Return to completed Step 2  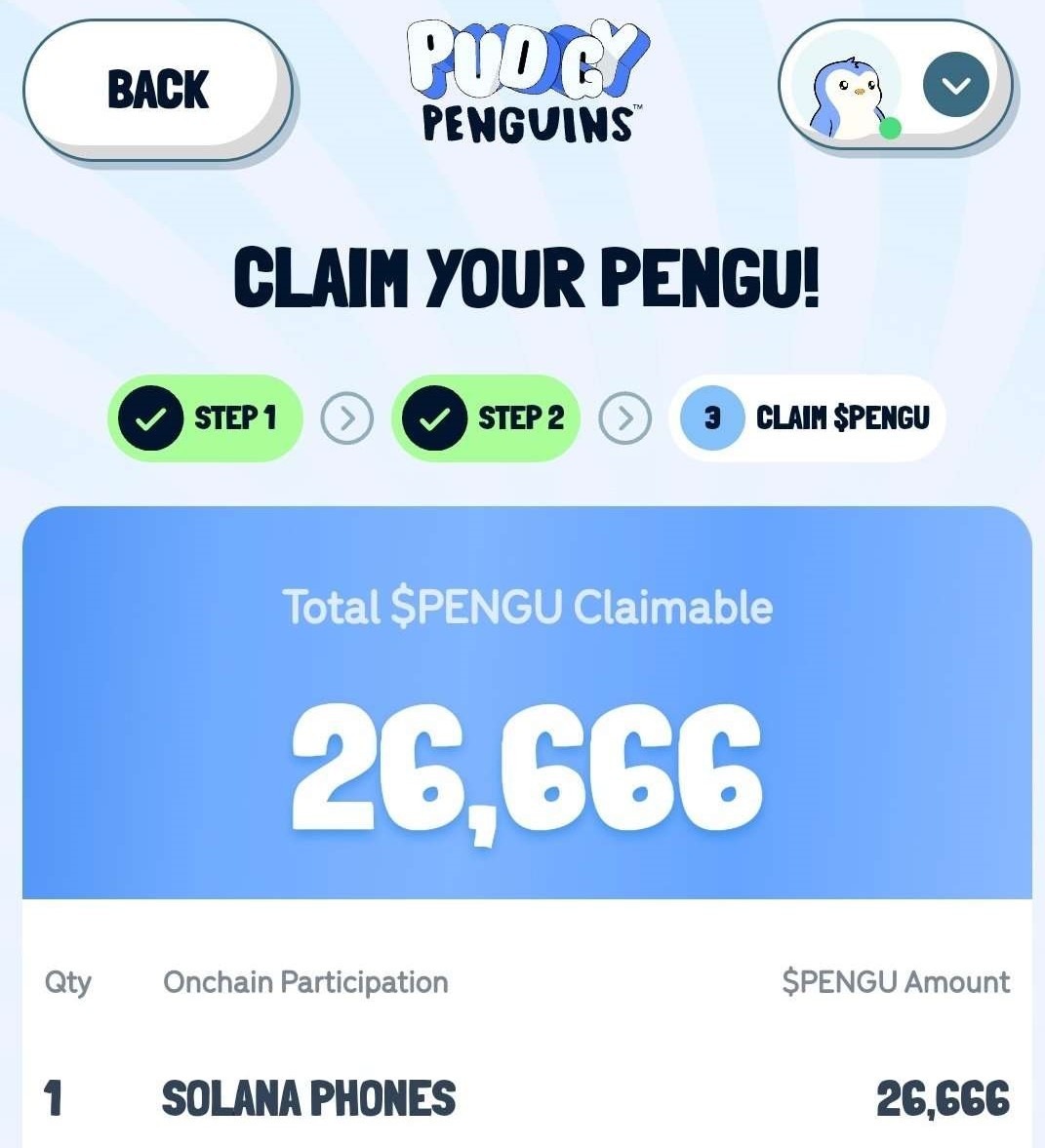(486, 418)
